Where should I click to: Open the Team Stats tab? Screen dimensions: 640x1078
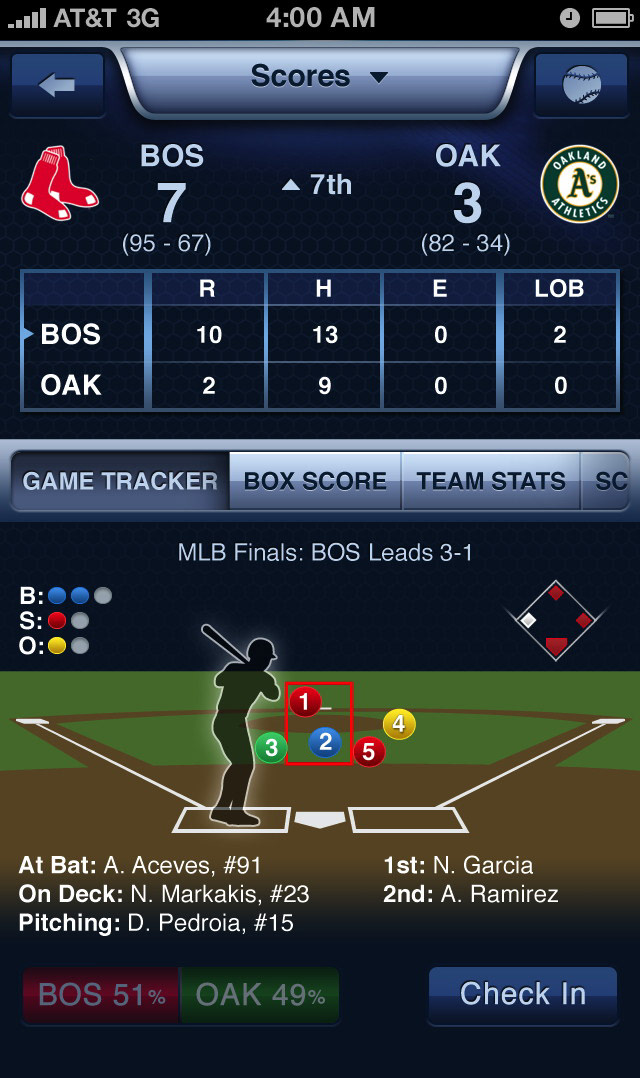point(491,481)
